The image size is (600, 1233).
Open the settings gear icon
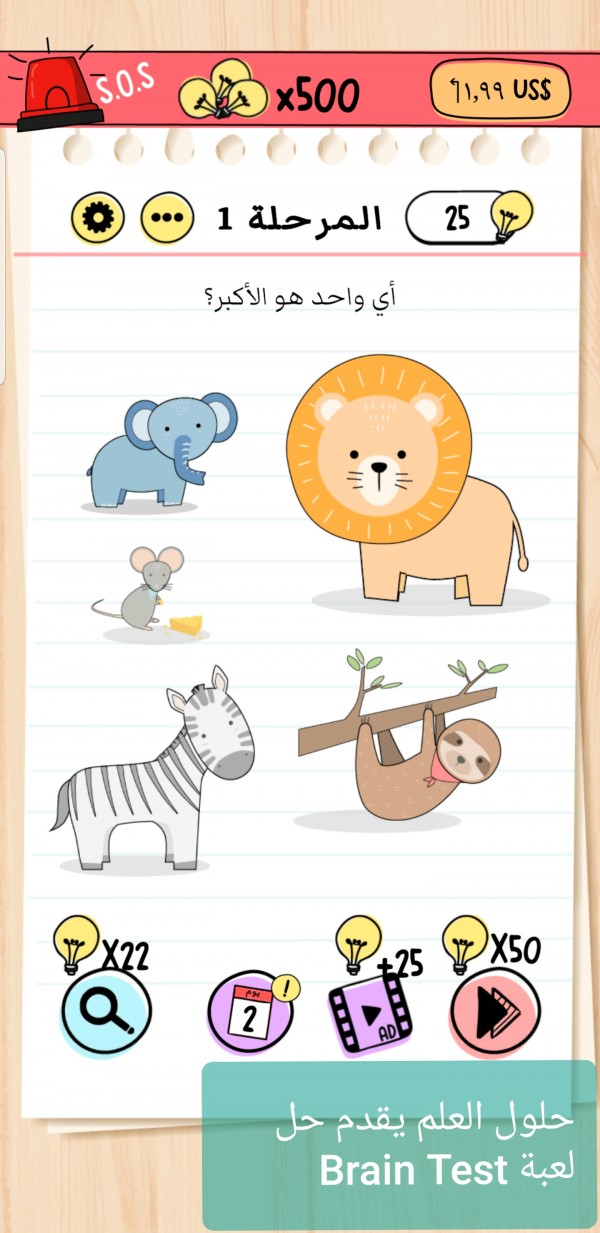coord(98,218)
